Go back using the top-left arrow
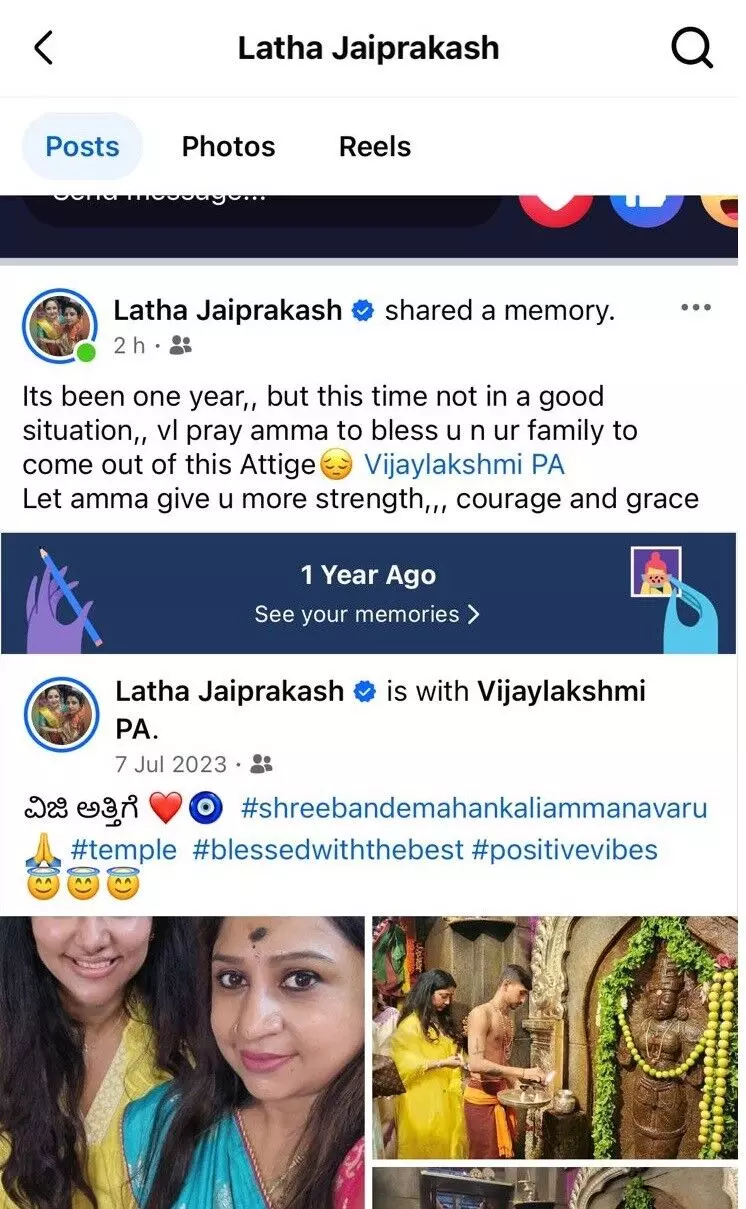This screenshot has width=746, height=1209. (44, 48)
